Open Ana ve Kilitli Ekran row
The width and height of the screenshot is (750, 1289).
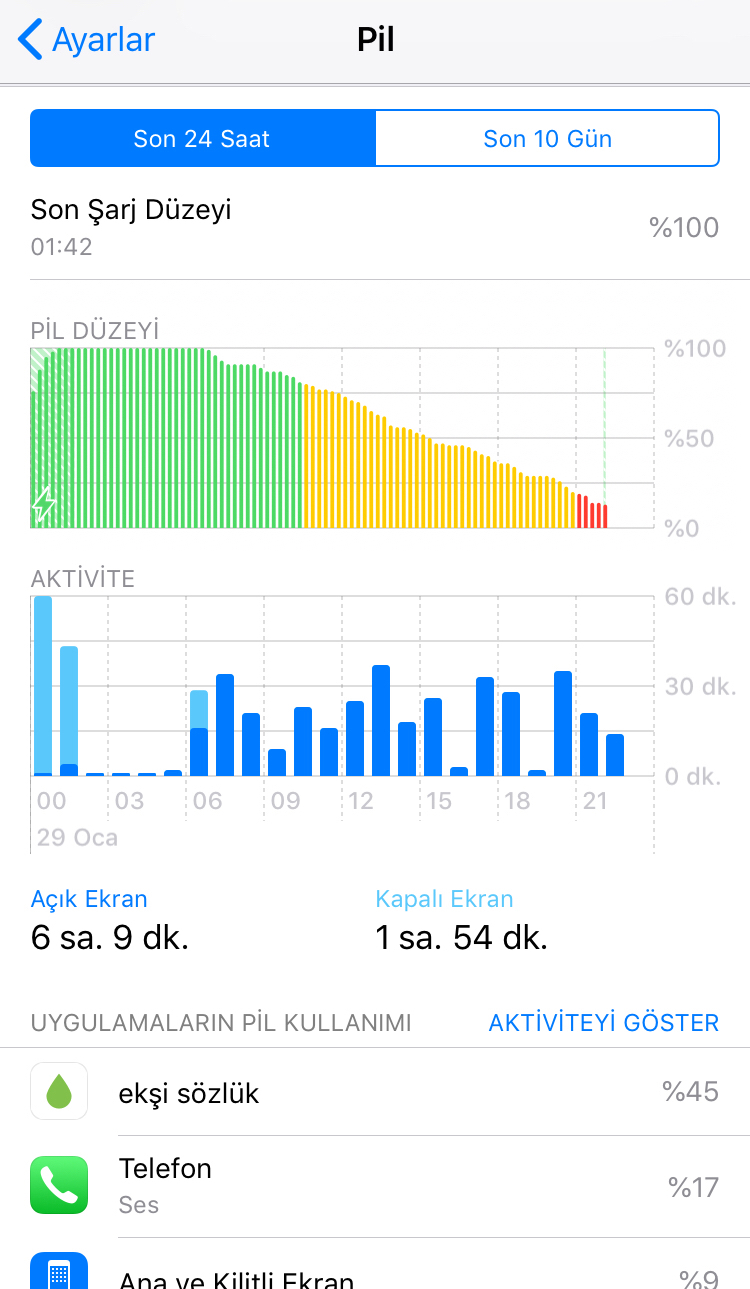click(375, 1264)
